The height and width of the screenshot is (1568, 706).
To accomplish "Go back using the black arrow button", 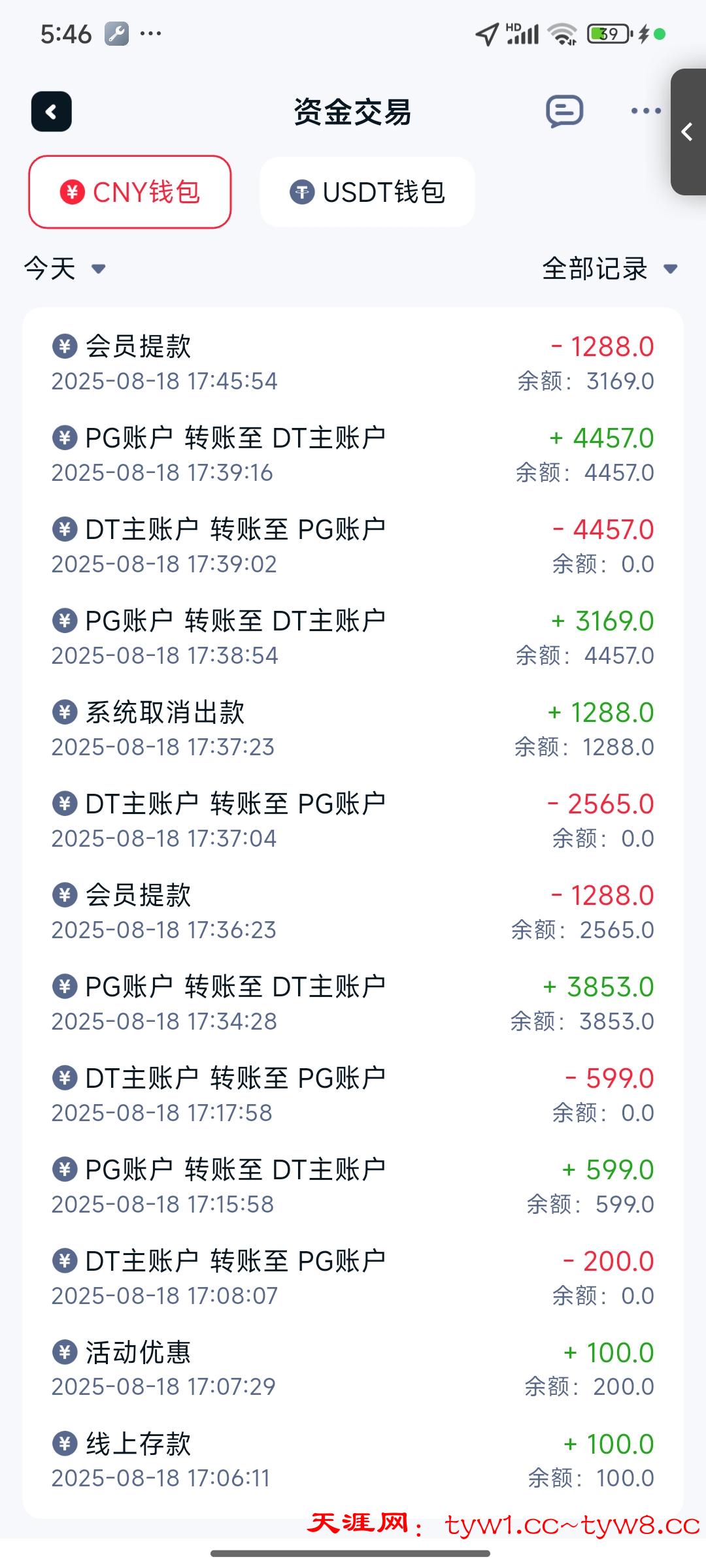I will point(51,112).
